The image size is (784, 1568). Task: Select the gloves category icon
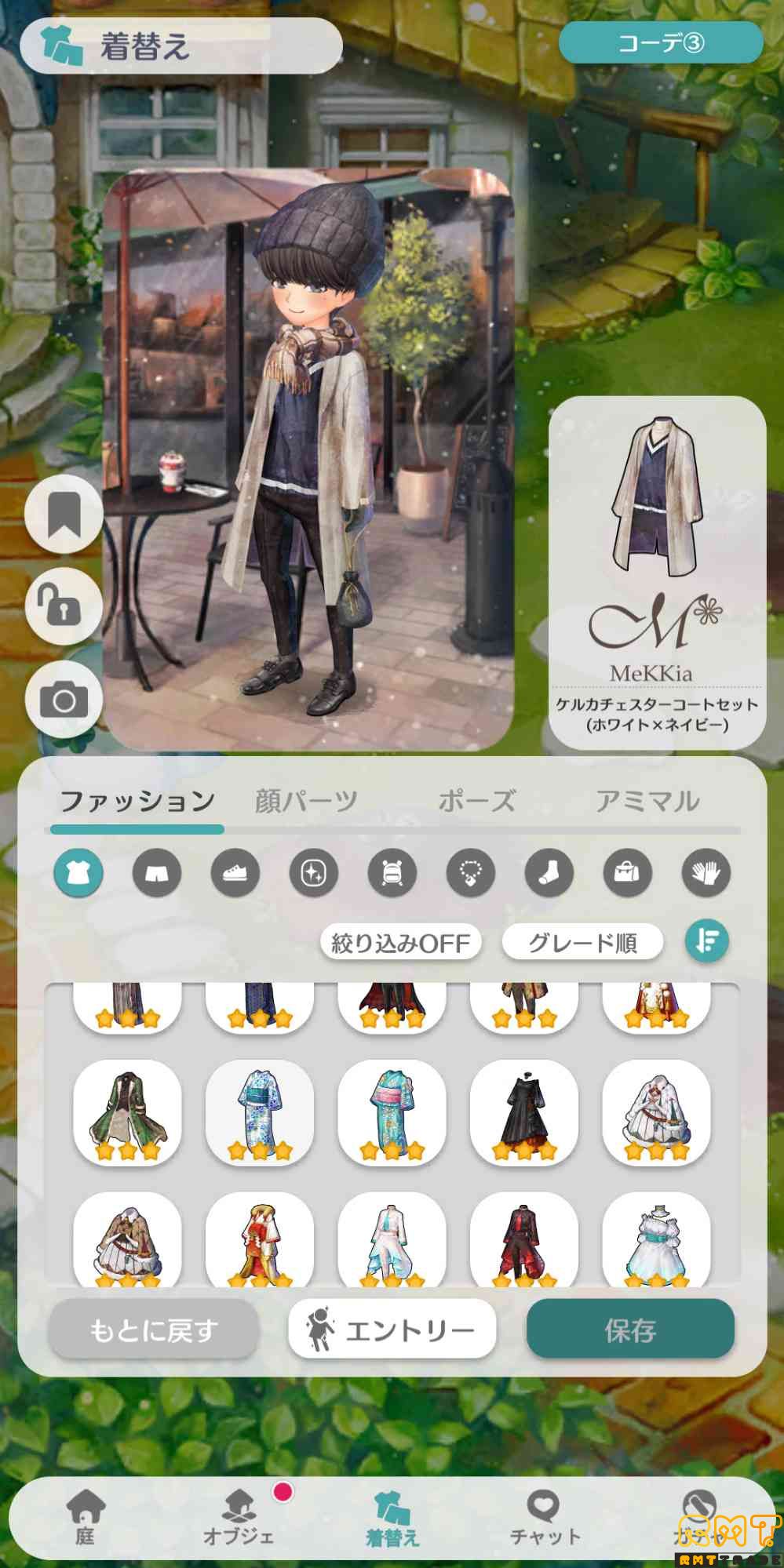pyautogui.click(x=706, y=873)
